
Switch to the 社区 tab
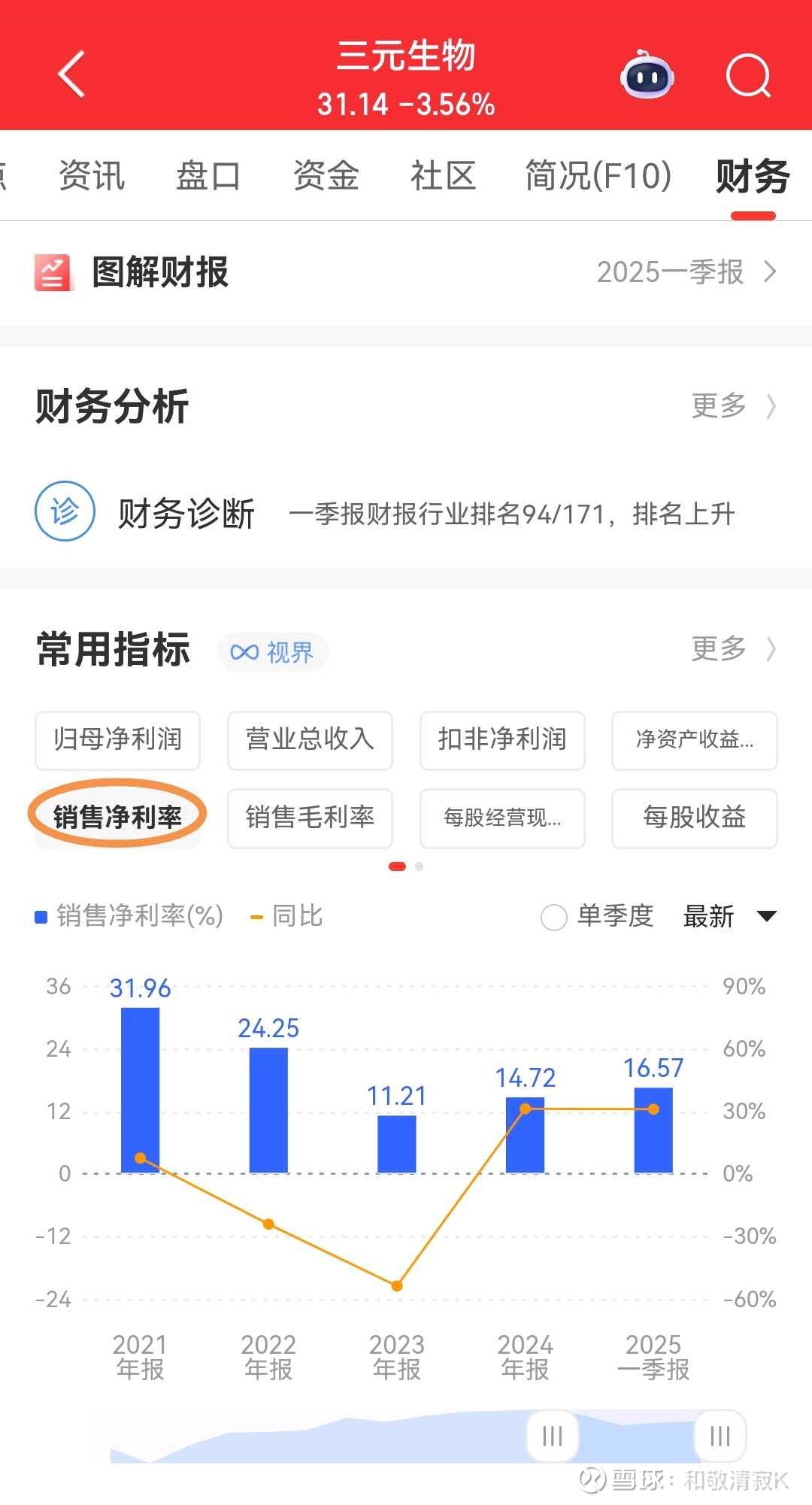[x=443, y=176]
